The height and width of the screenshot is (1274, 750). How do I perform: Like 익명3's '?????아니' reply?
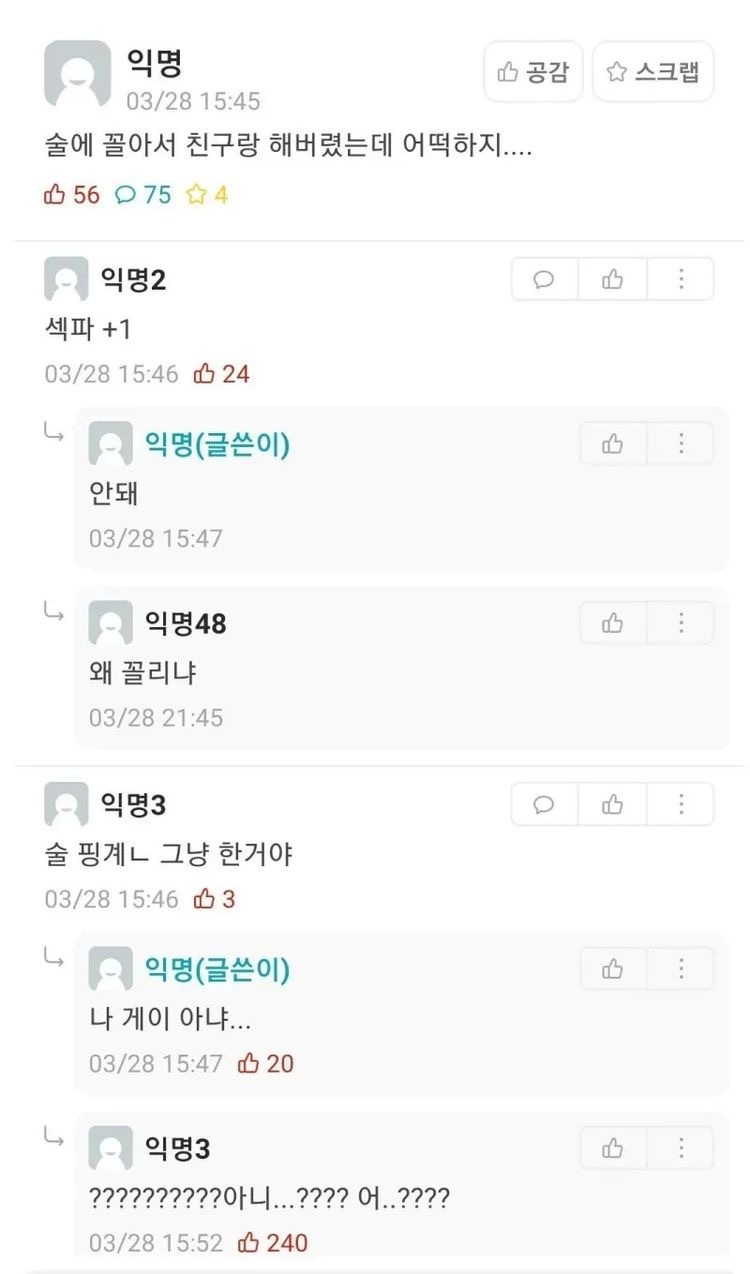613,1148
